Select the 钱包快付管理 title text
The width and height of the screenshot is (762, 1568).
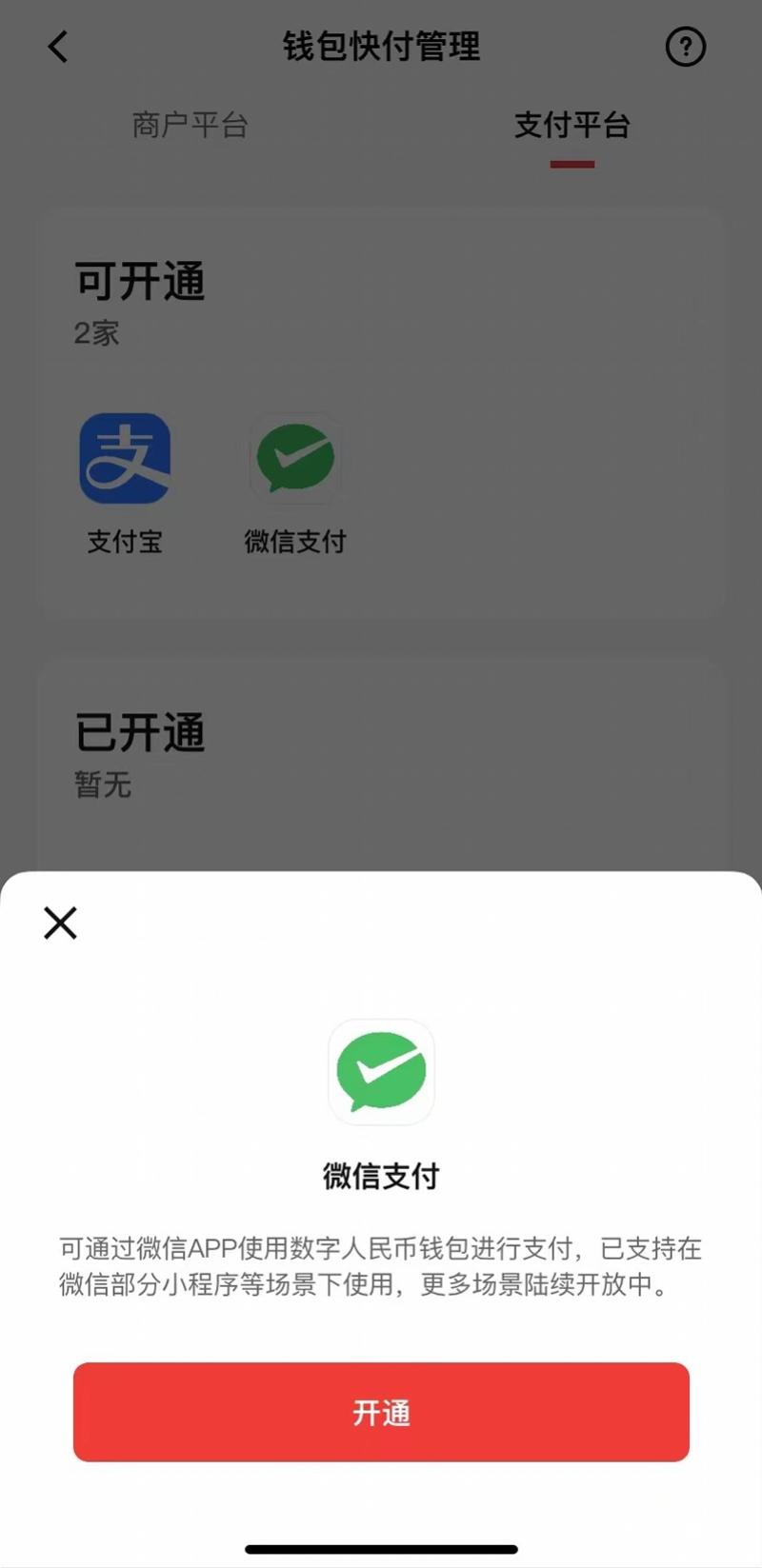(381, 47)
